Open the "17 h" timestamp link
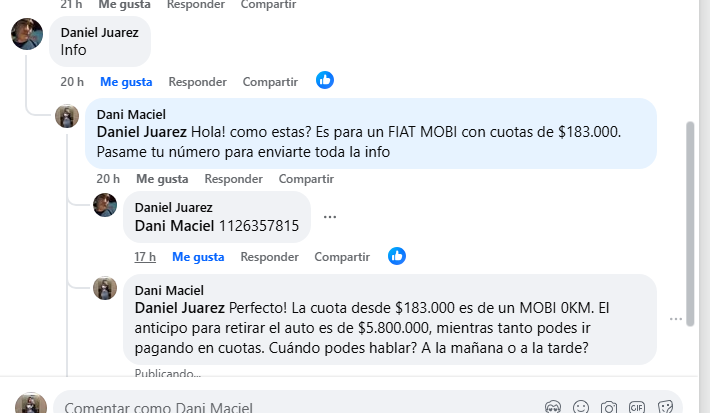The height and width of the screenshot is (413, 710). pos(146,257)
